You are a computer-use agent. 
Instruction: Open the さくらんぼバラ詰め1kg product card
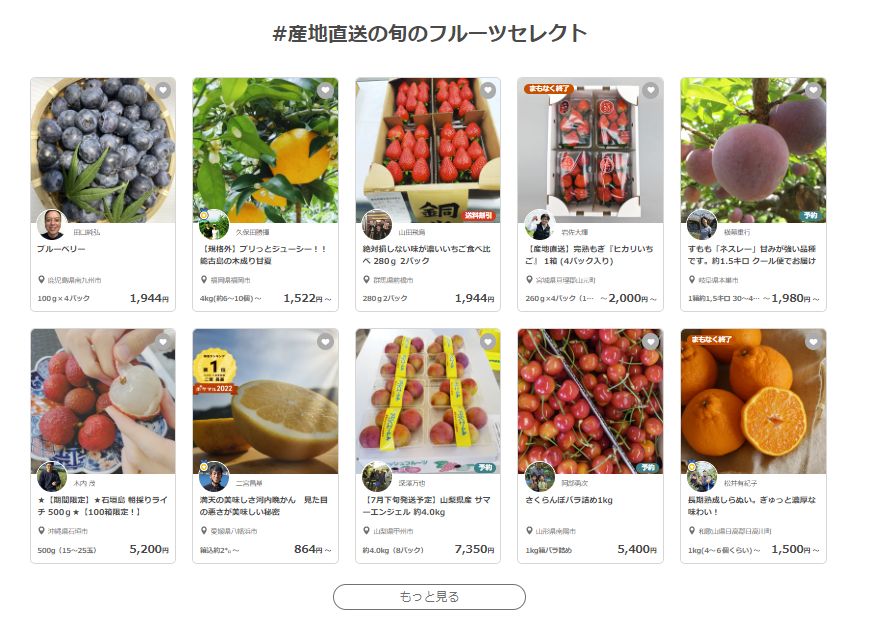tap(589, 400)
